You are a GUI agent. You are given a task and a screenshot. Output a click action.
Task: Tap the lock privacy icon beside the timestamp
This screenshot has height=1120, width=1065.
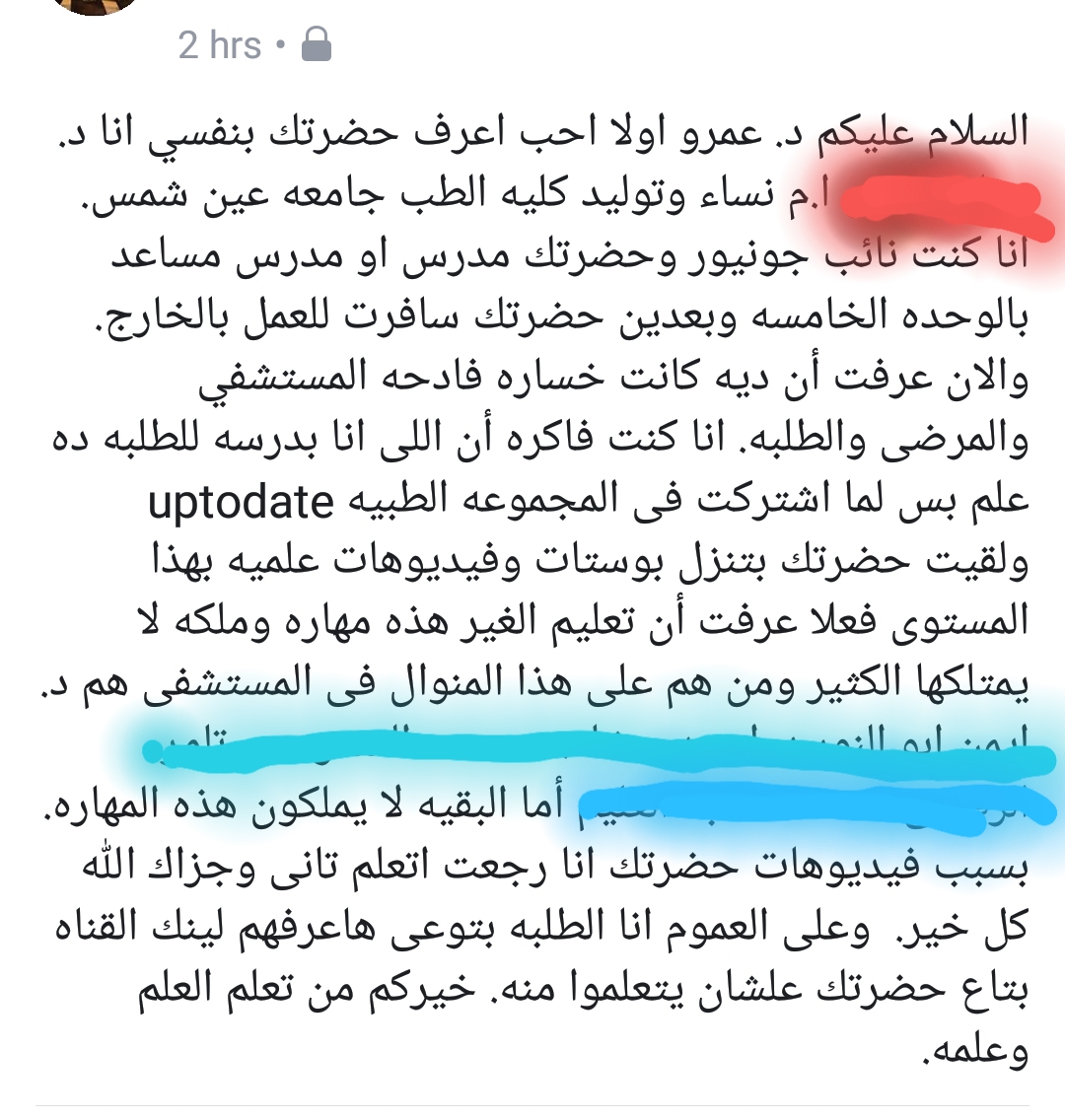tap(316, 45)
